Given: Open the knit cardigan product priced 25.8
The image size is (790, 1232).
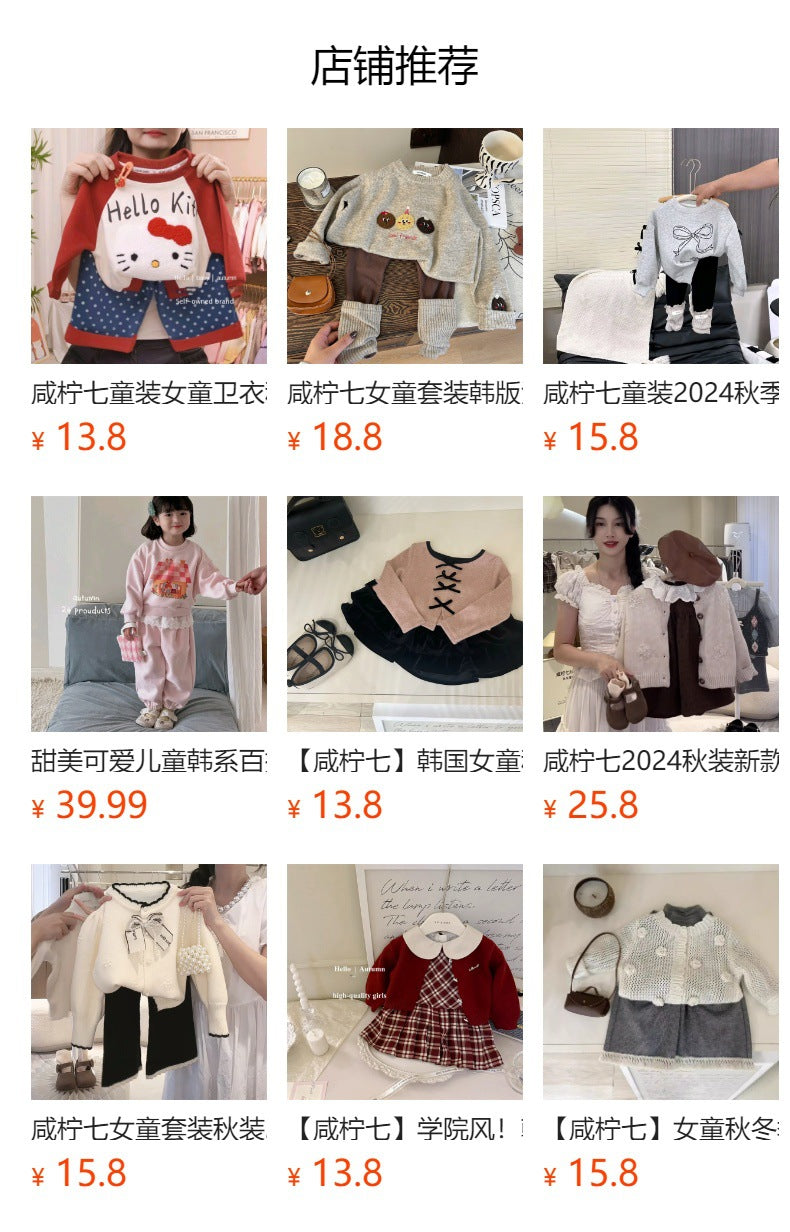Looking at the screenshot, I should 660,614.
